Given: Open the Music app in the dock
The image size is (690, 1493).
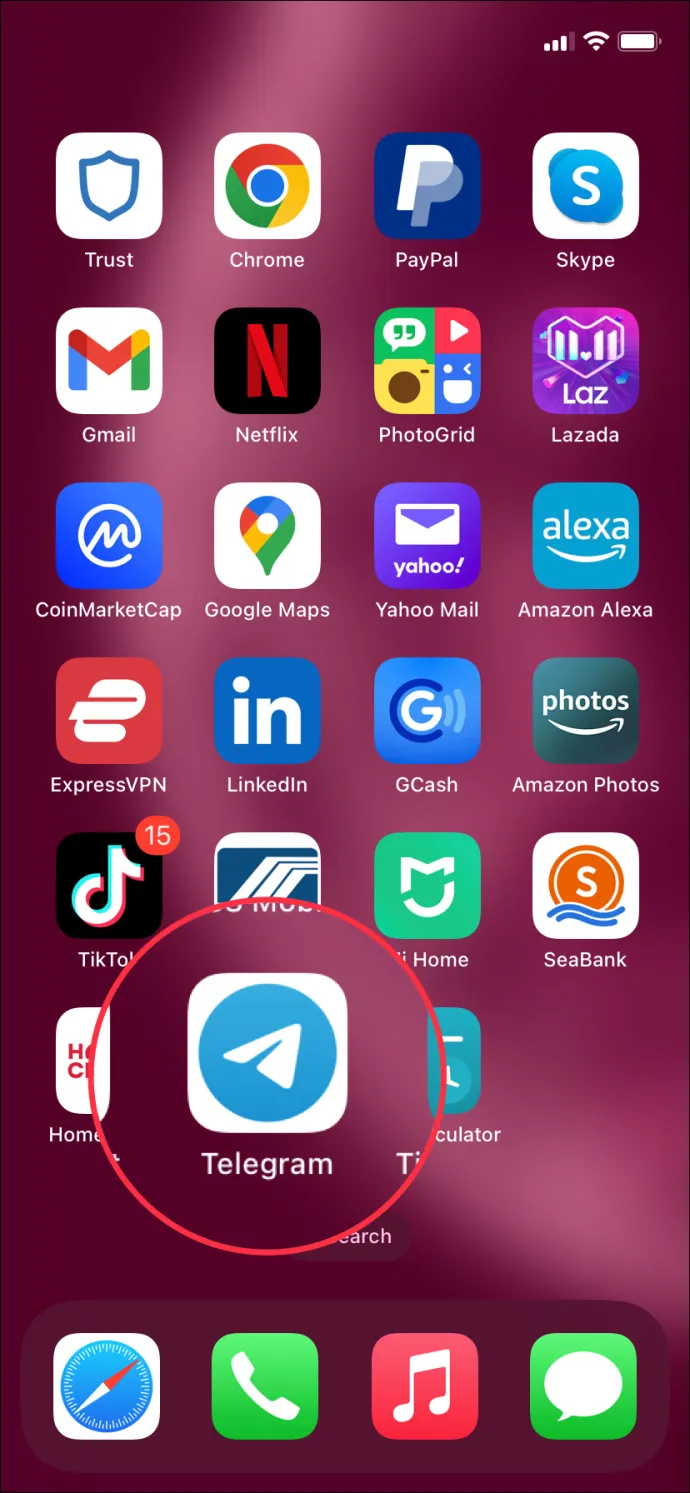Looking at the screenshot, I should coord(425,1386).
